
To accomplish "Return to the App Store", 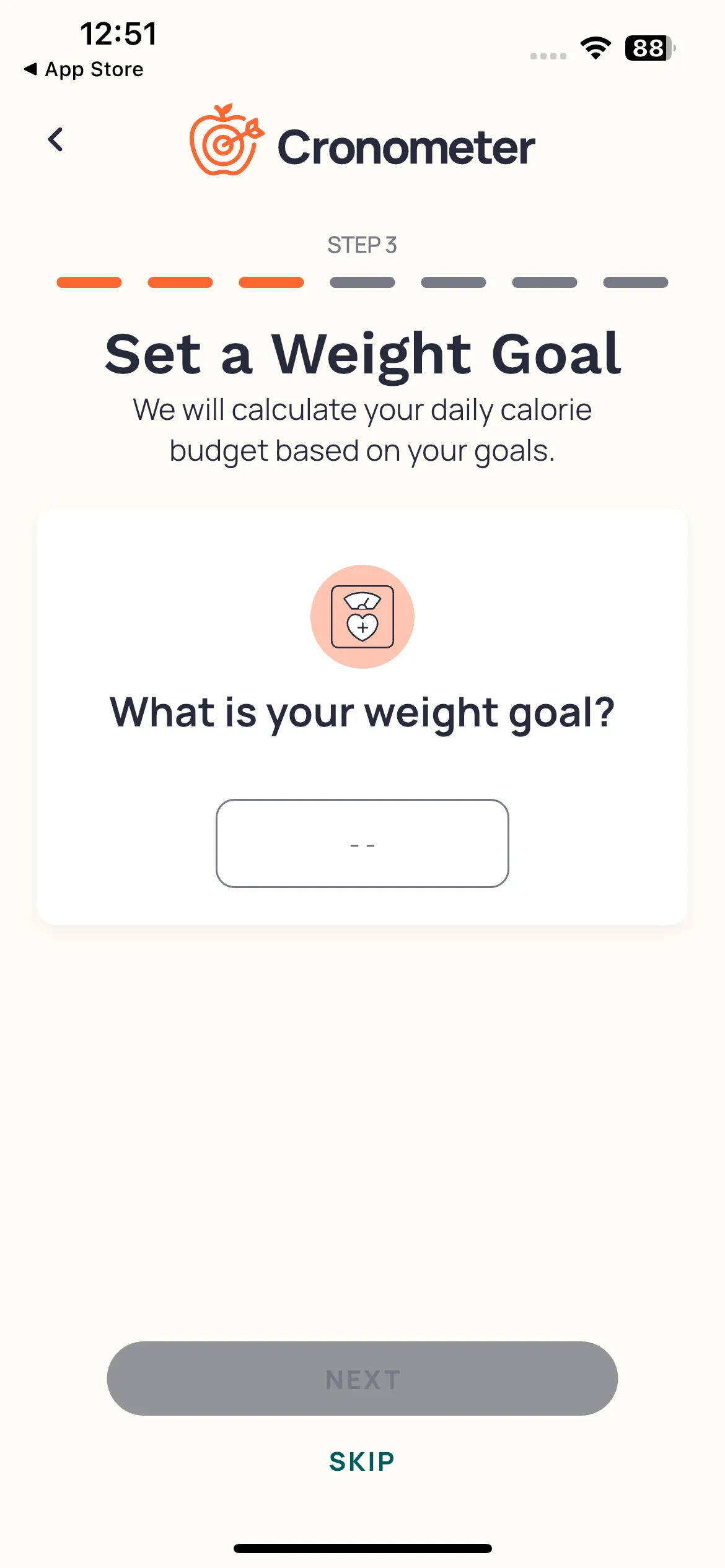I will [84, 69].
